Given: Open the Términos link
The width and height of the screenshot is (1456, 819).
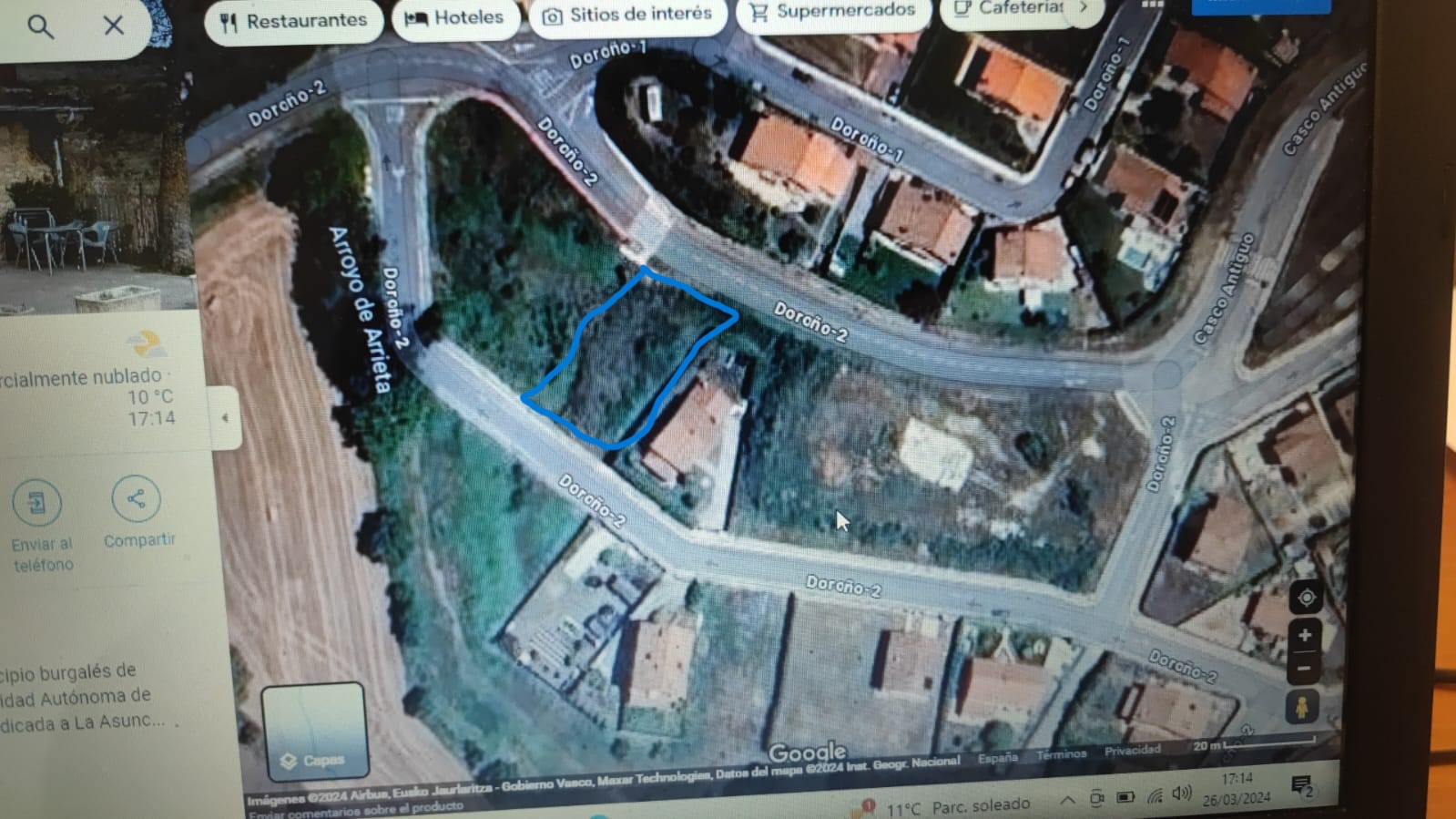Looking at the screenshot, I should pos(1061,754).
